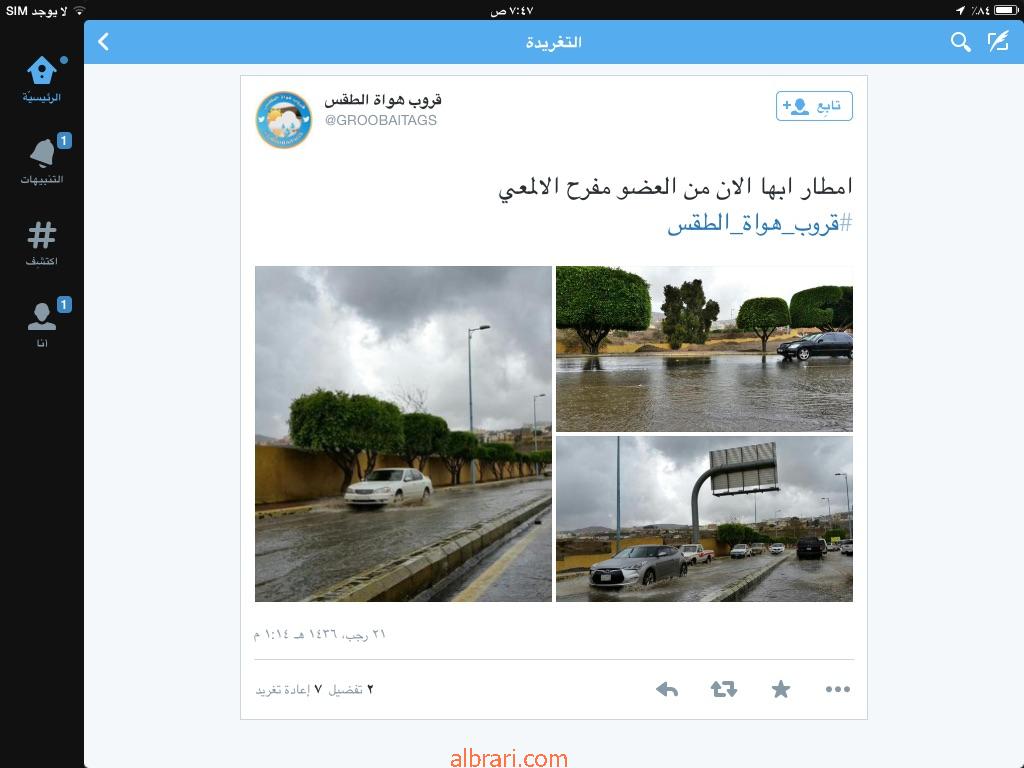
Task: Retweet this tweet
Action: click(724, 689)
